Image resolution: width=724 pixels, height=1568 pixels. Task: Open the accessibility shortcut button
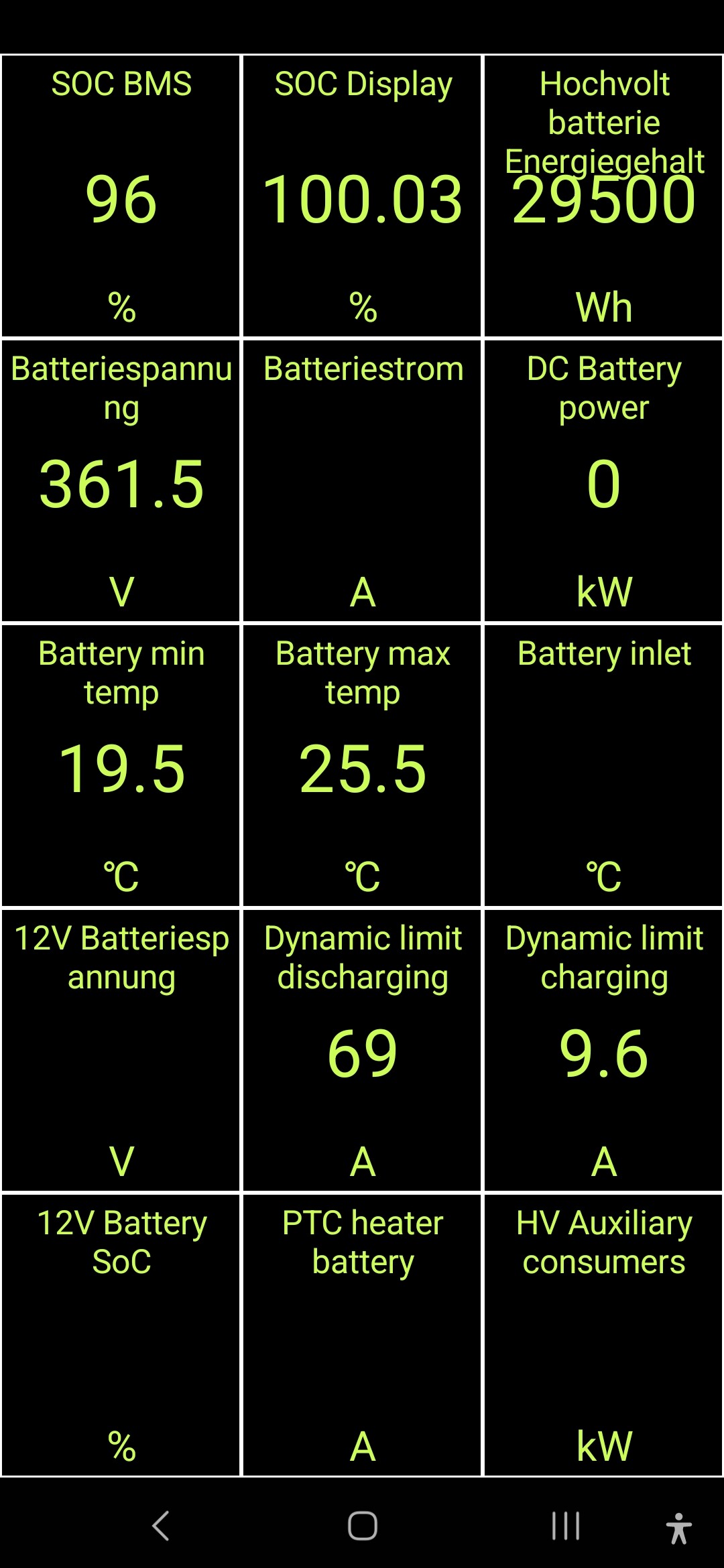pos(678,1528)
